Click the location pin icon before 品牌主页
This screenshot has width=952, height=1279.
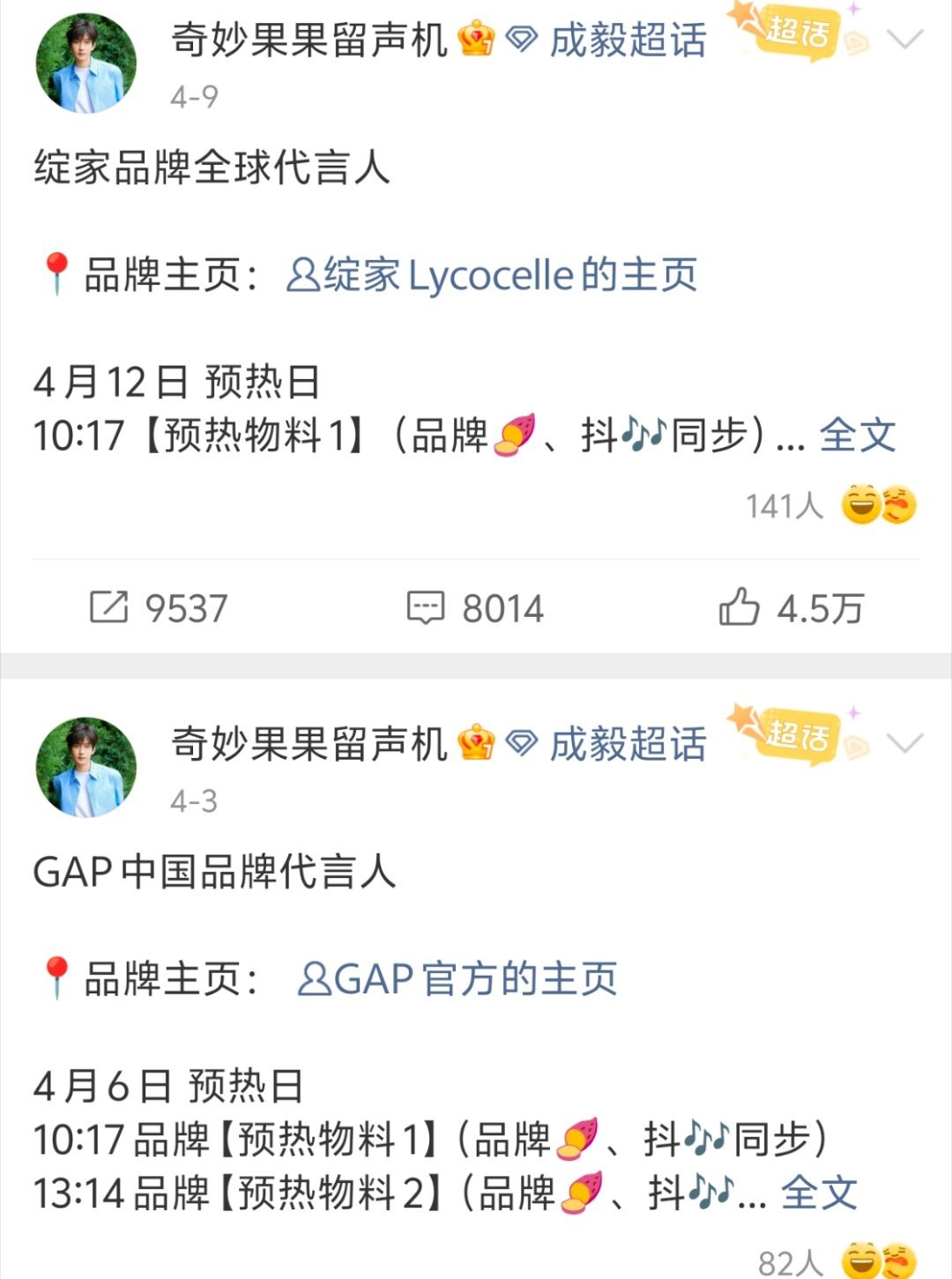pyautogui.click(x=57, y=274)
